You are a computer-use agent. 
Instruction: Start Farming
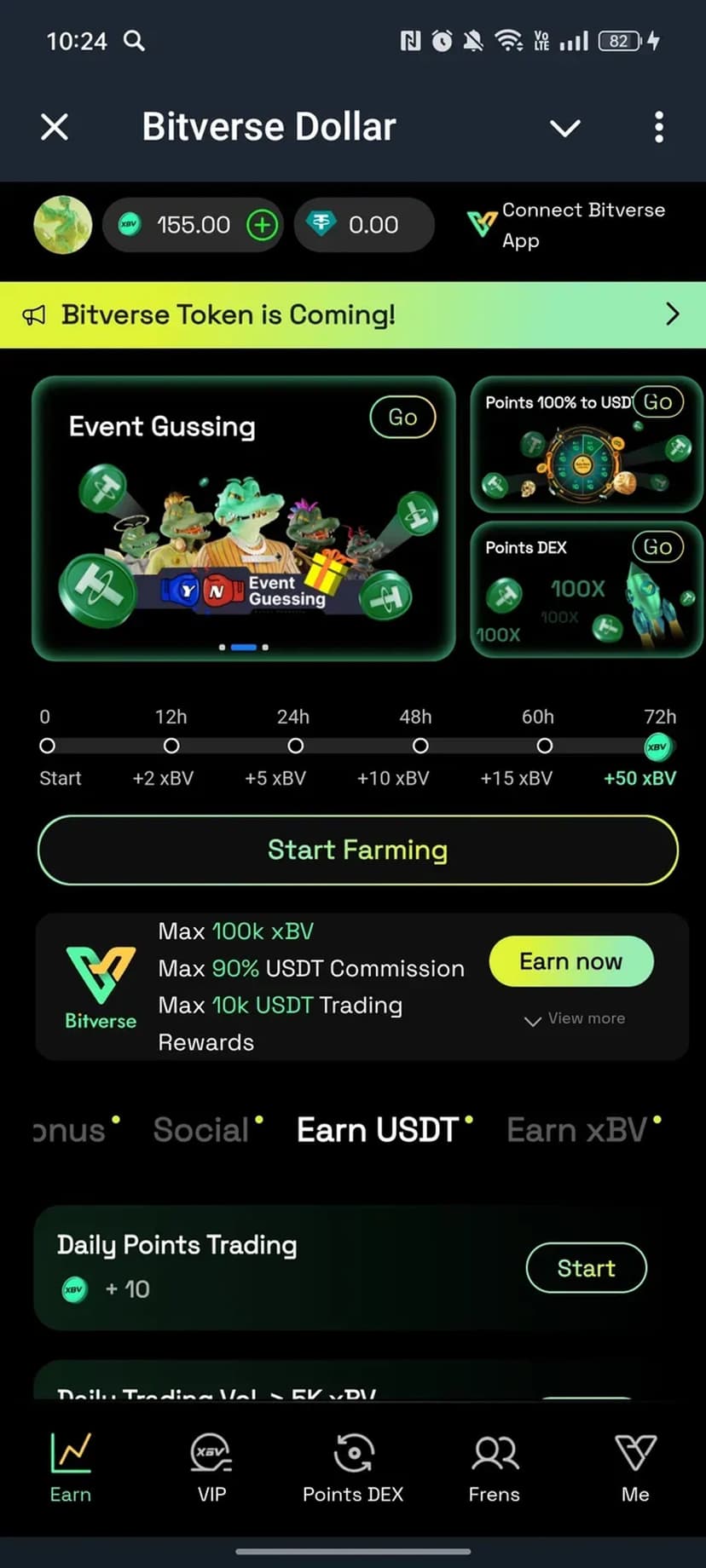pos(357,850)
